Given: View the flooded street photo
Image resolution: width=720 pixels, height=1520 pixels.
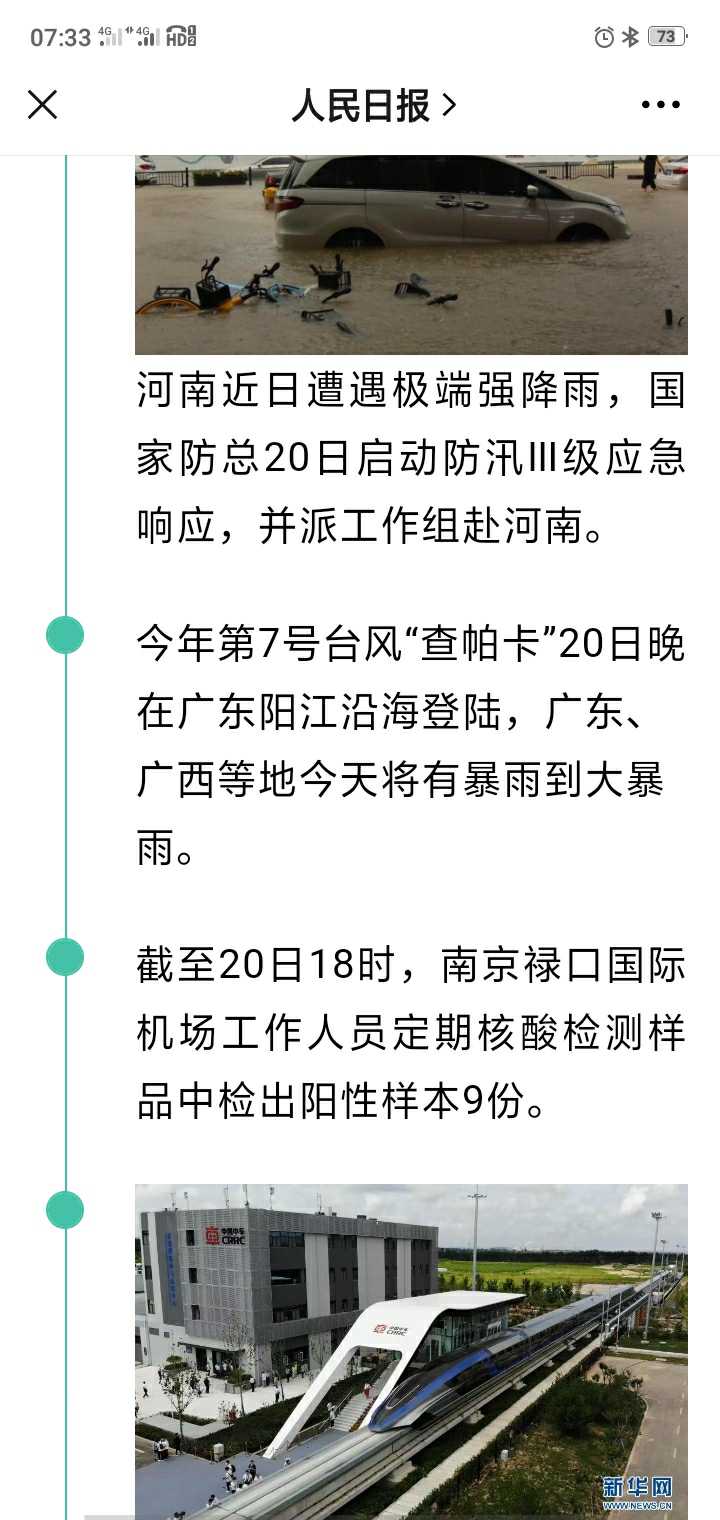Looking at the screenshot, I should point(411,255).
